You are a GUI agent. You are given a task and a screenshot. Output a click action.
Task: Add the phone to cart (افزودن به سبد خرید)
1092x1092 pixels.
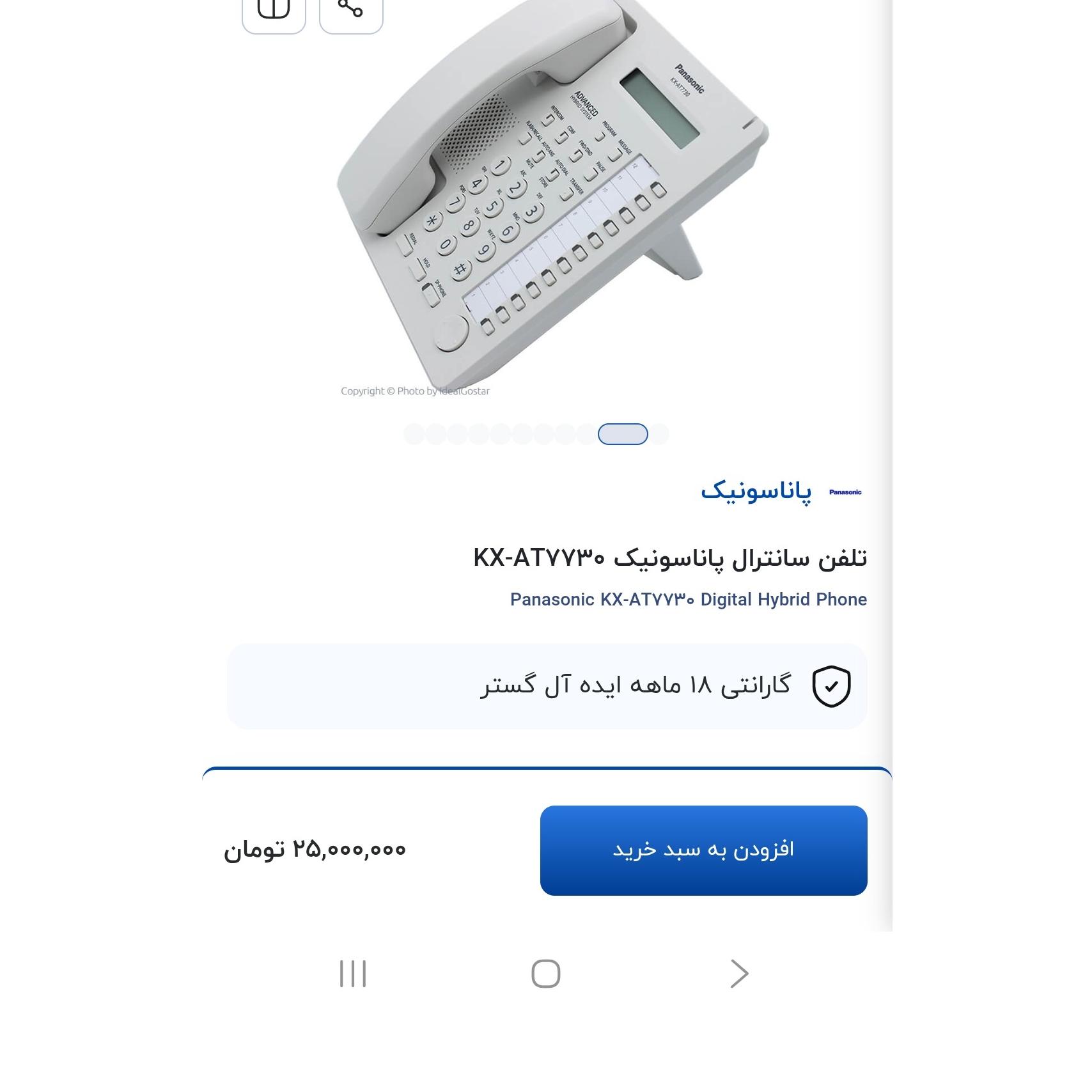coord(703,850)
